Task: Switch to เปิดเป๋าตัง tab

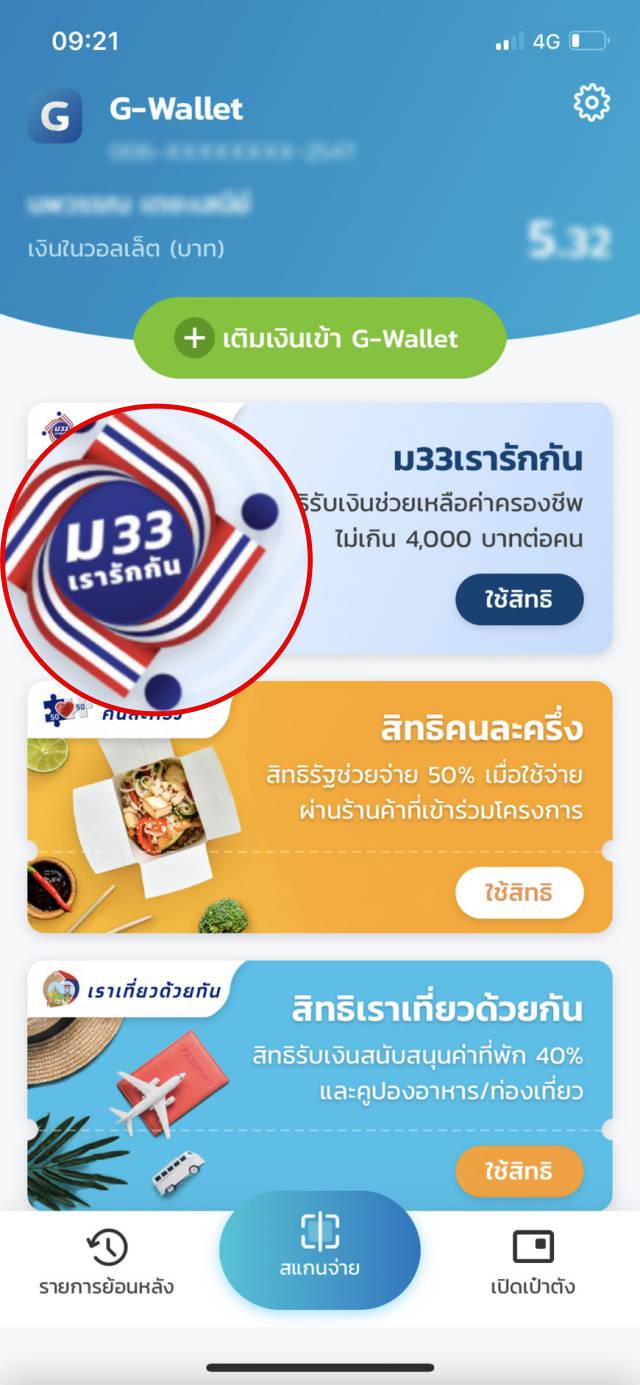Action: point(533,1262)
